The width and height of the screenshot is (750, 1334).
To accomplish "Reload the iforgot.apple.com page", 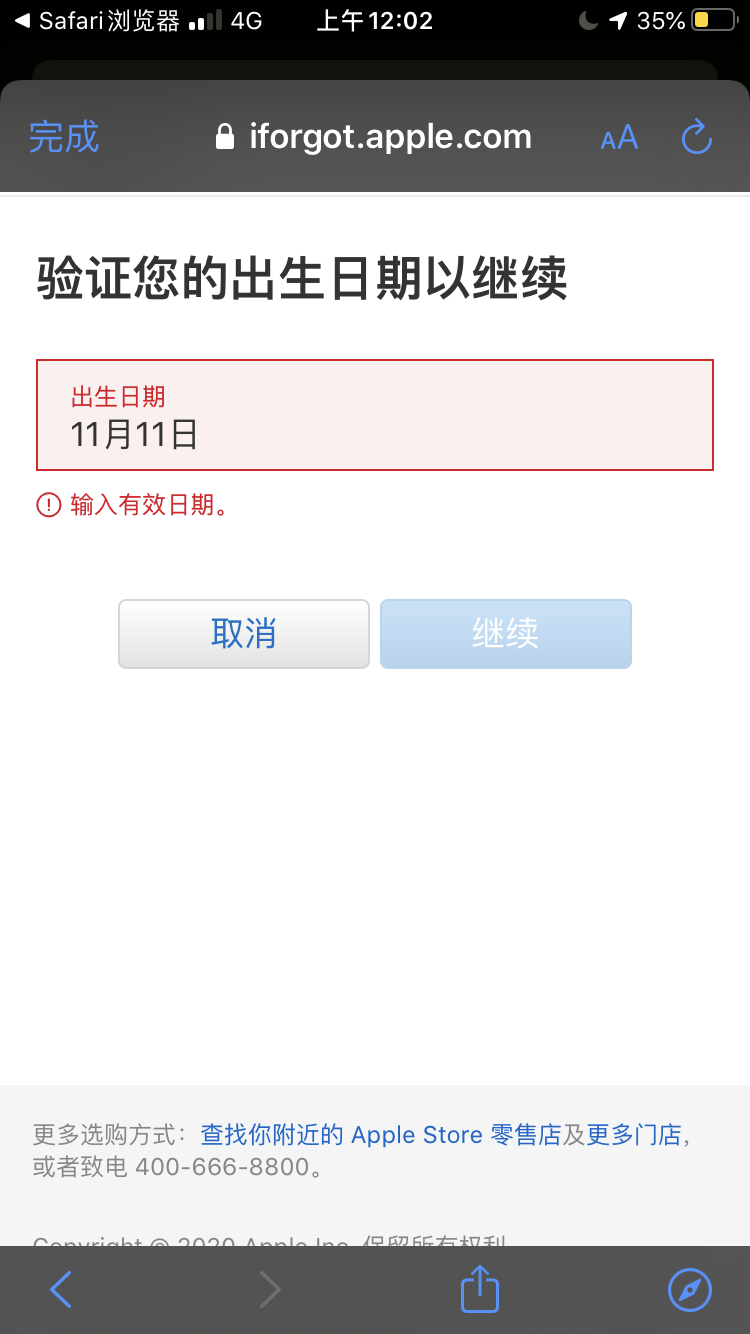I will [696, 137].
